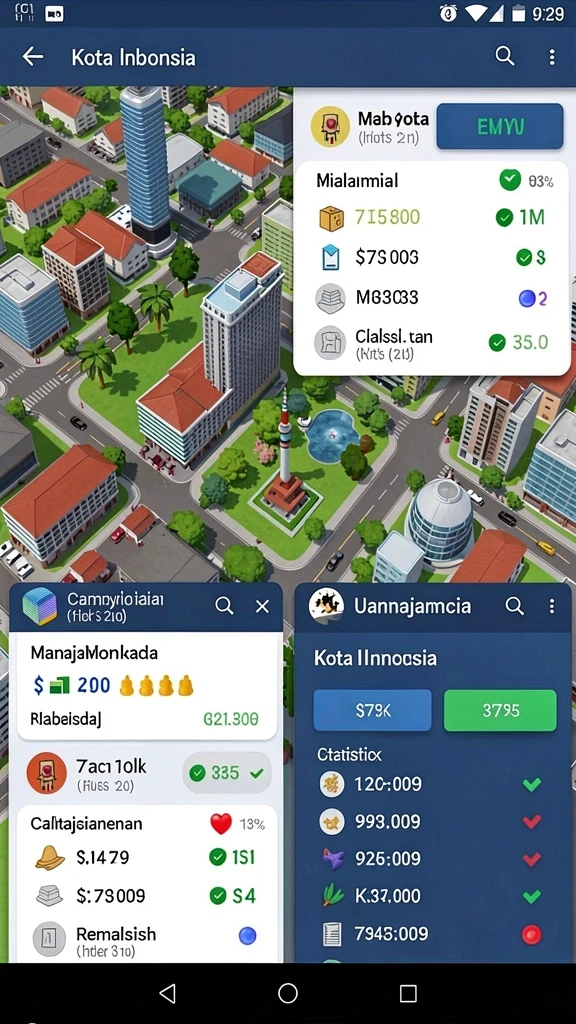This screenshot has width=576, height=1024.
Task: Search within the Uannajamcia panel
Action: (x=515, y=606)
